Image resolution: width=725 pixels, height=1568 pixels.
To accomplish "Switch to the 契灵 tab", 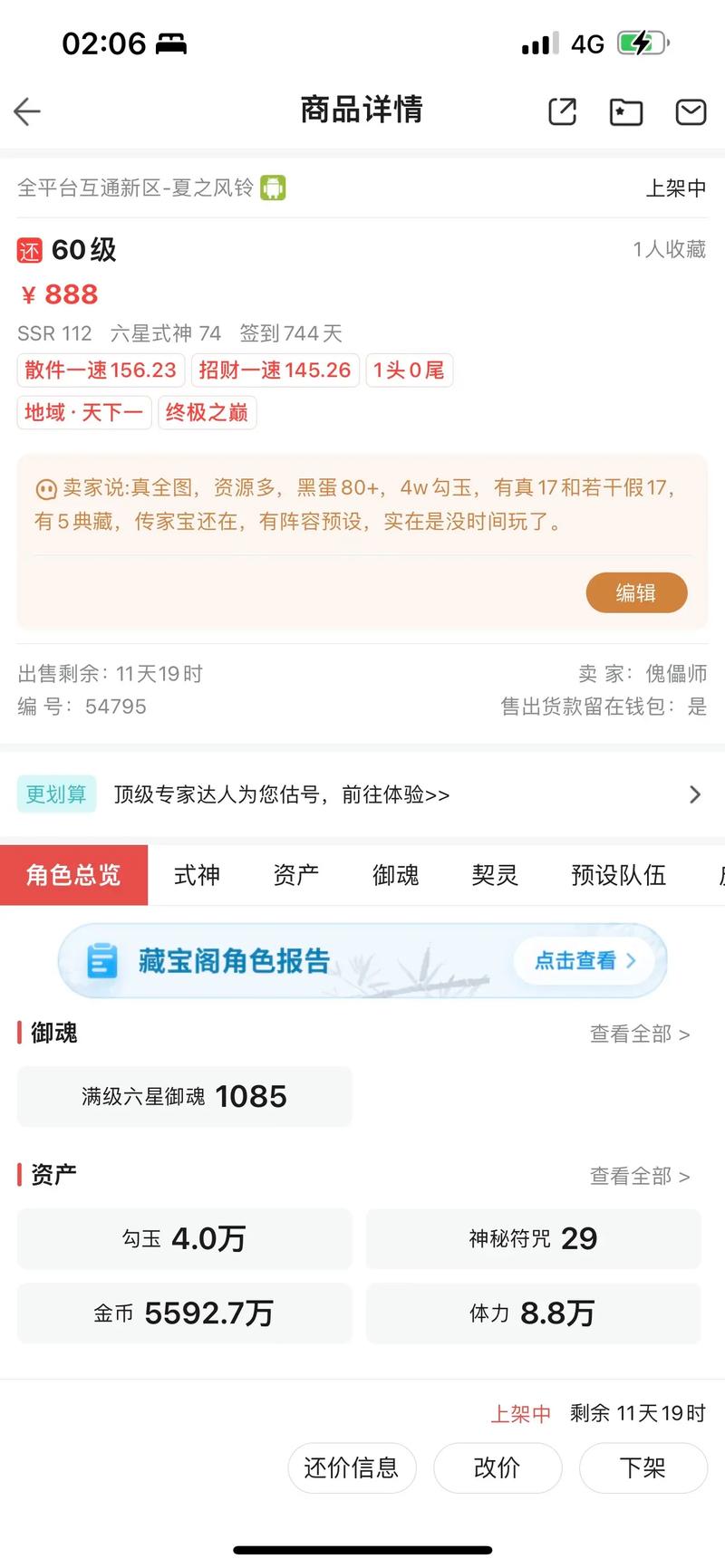I will coord(495,875).
